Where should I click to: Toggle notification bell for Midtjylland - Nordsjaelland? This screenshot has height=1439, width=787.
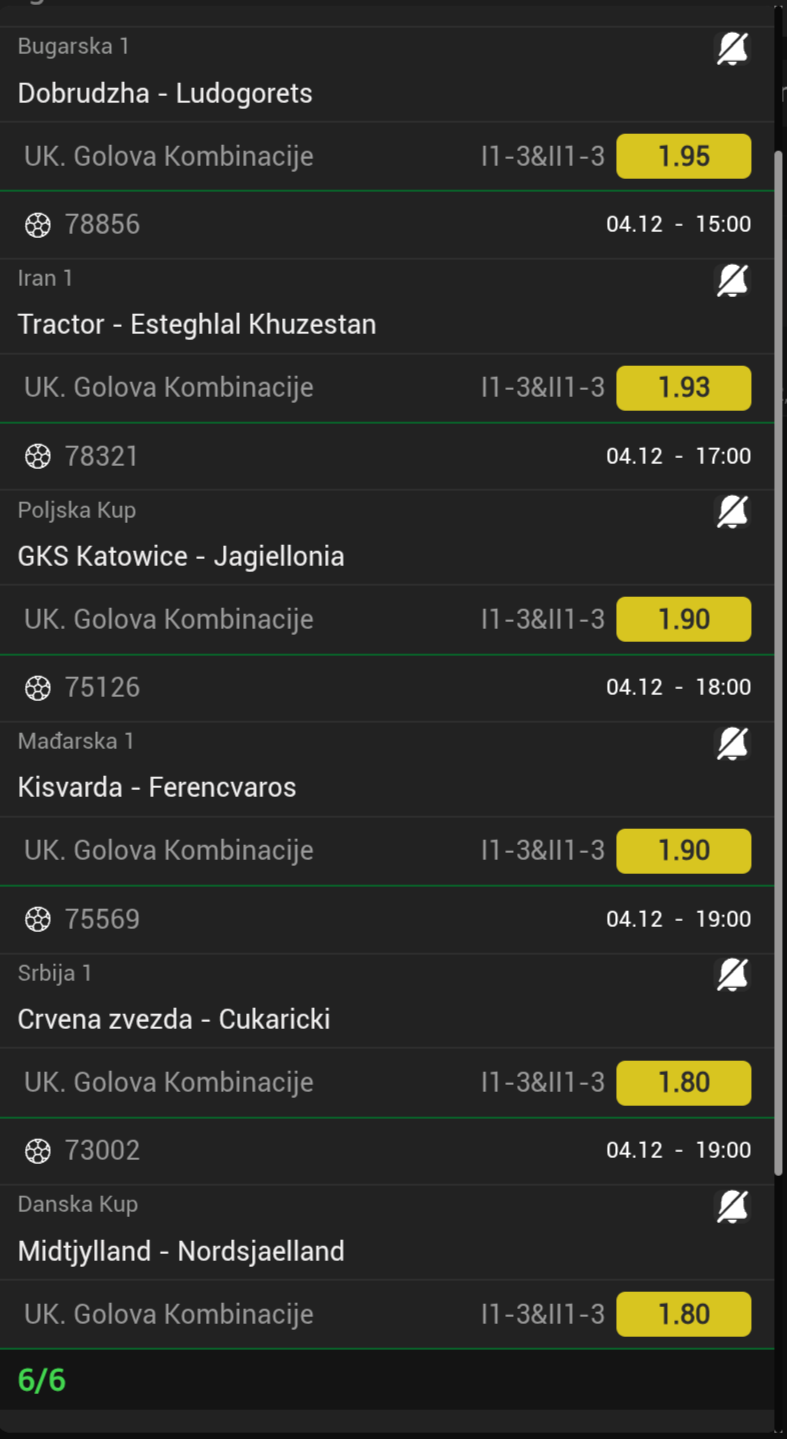pyautogui.click(x=732, y=1206)
